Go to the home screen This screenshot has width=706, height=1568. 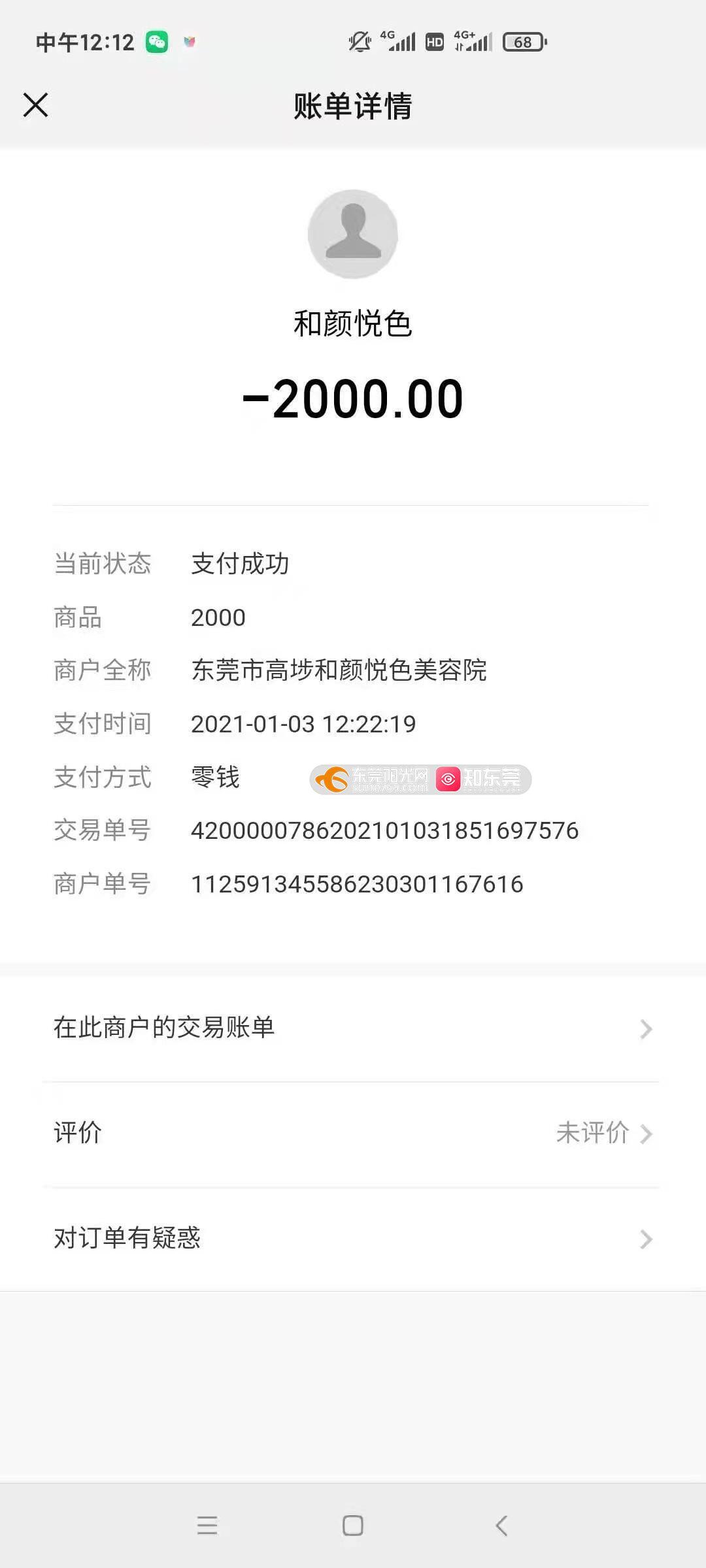(353, 1526)
